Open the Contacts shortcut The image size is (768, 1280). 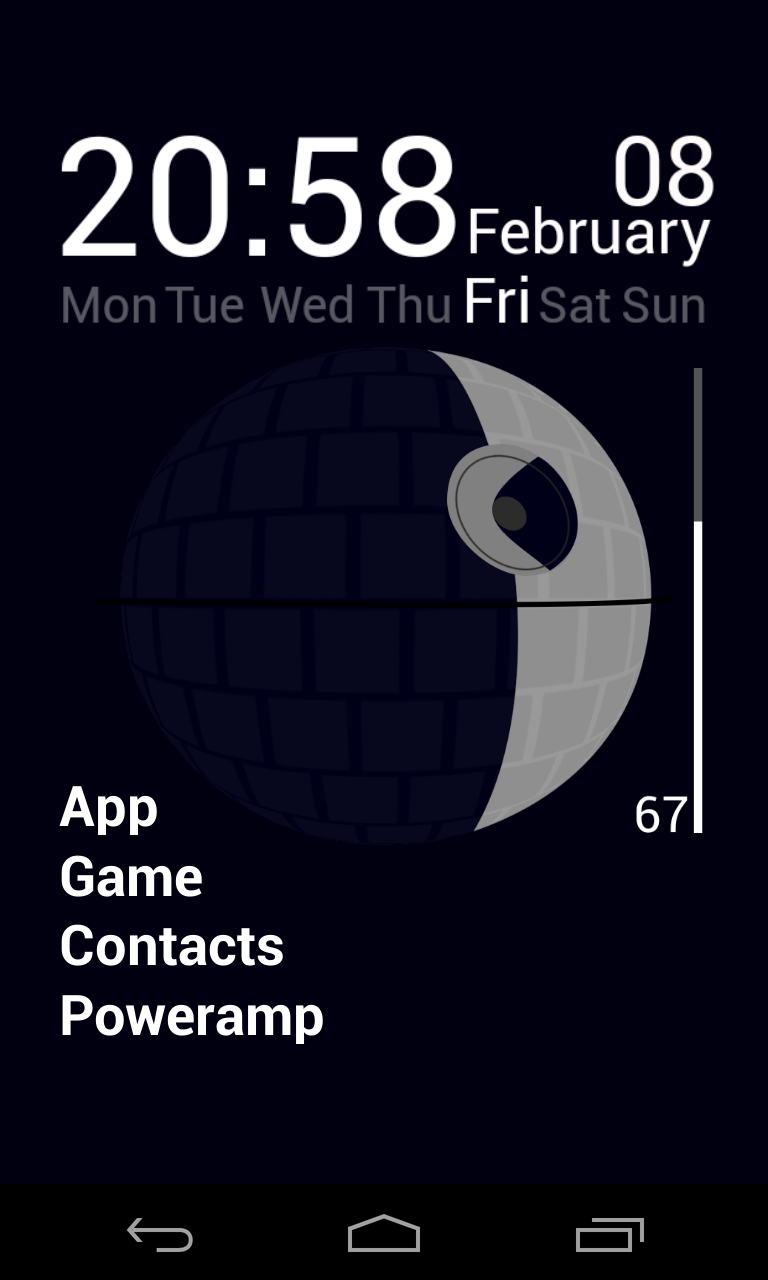pos(172,946)
